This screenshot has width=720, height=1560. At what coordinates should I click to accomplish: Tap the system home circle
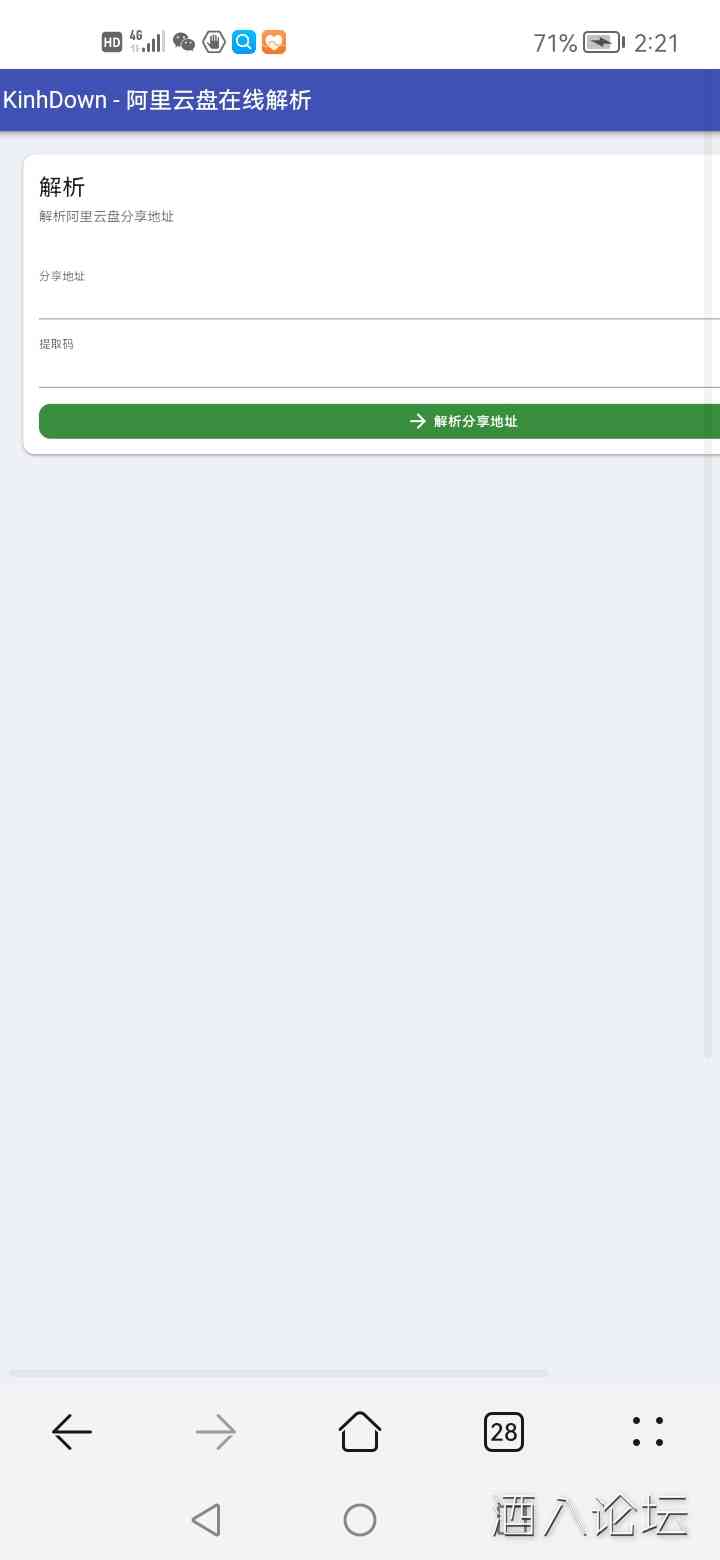(360, 1520)
